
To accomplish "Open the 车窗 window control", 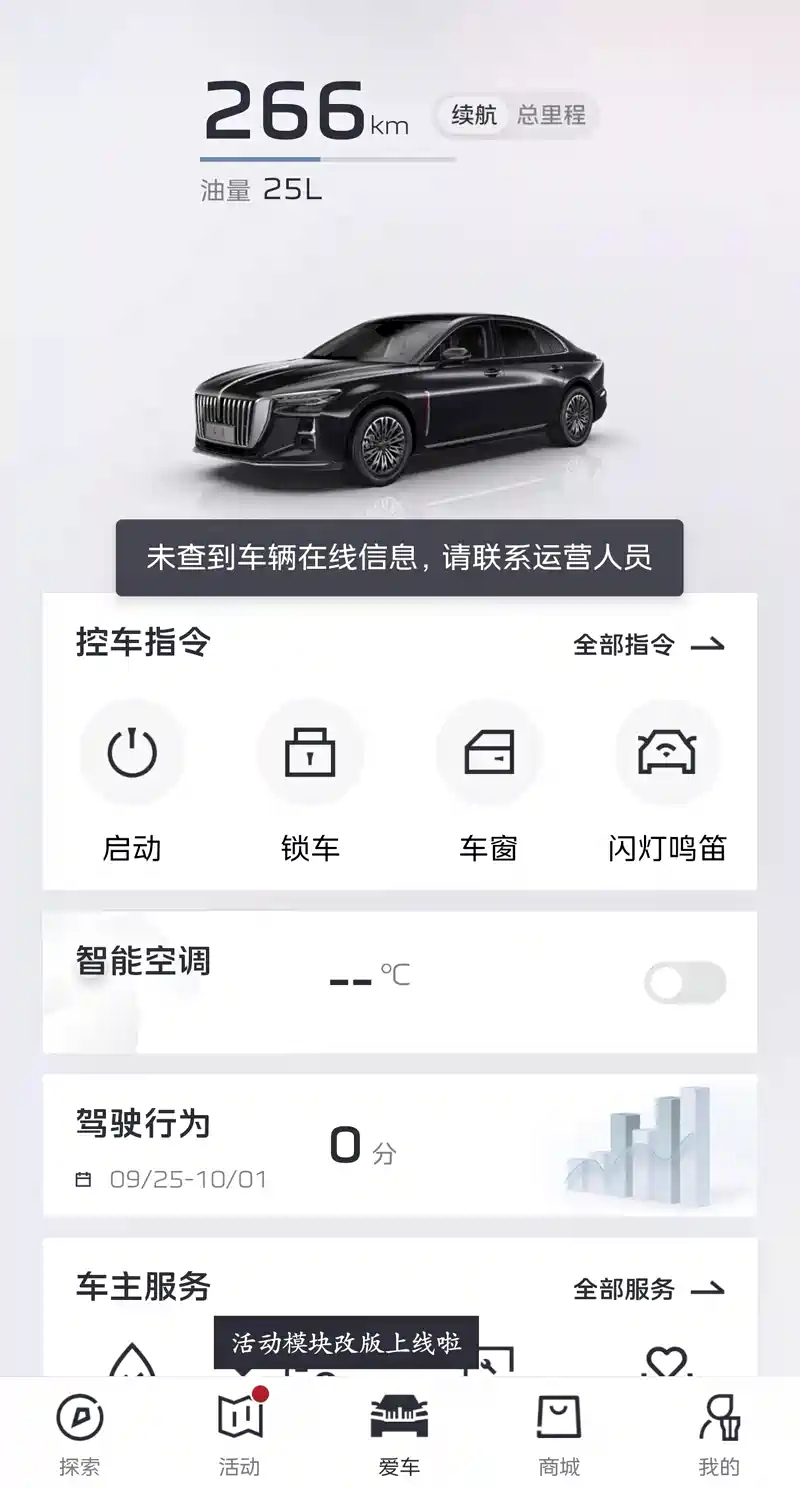I will point(489,753).
